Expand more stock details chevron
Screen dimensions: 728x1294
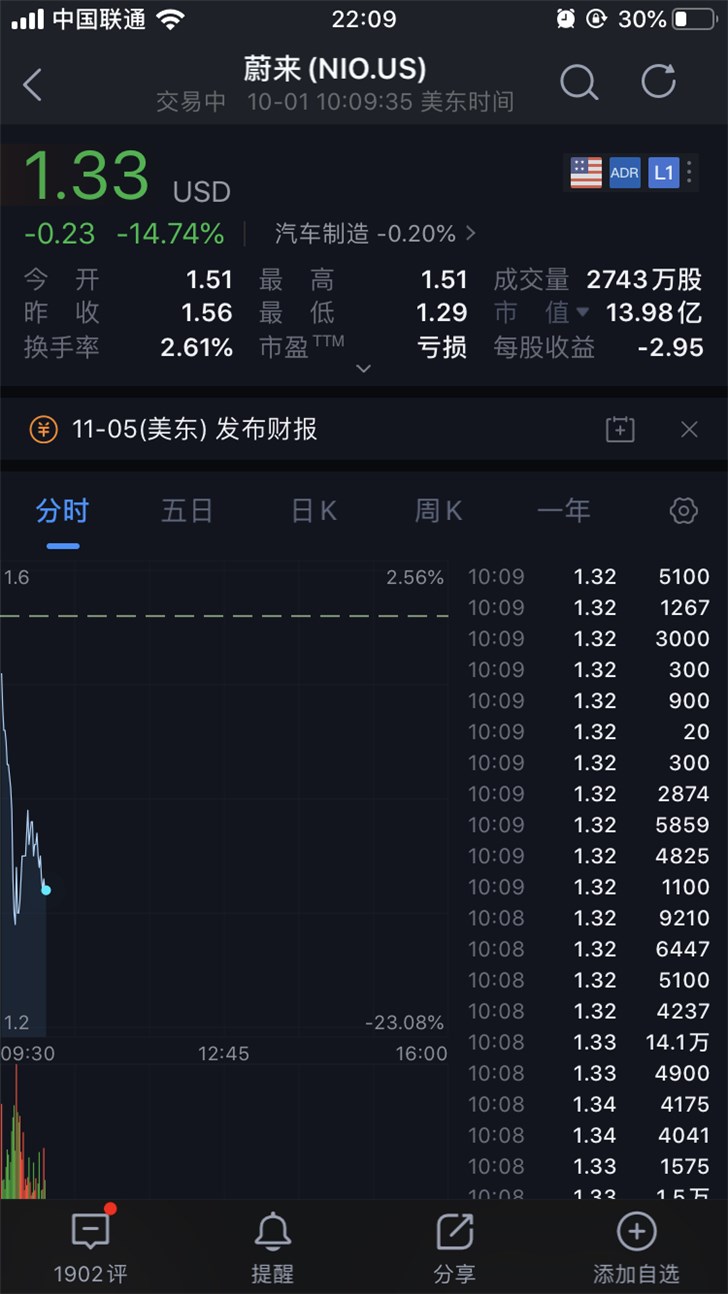[364, 369]
